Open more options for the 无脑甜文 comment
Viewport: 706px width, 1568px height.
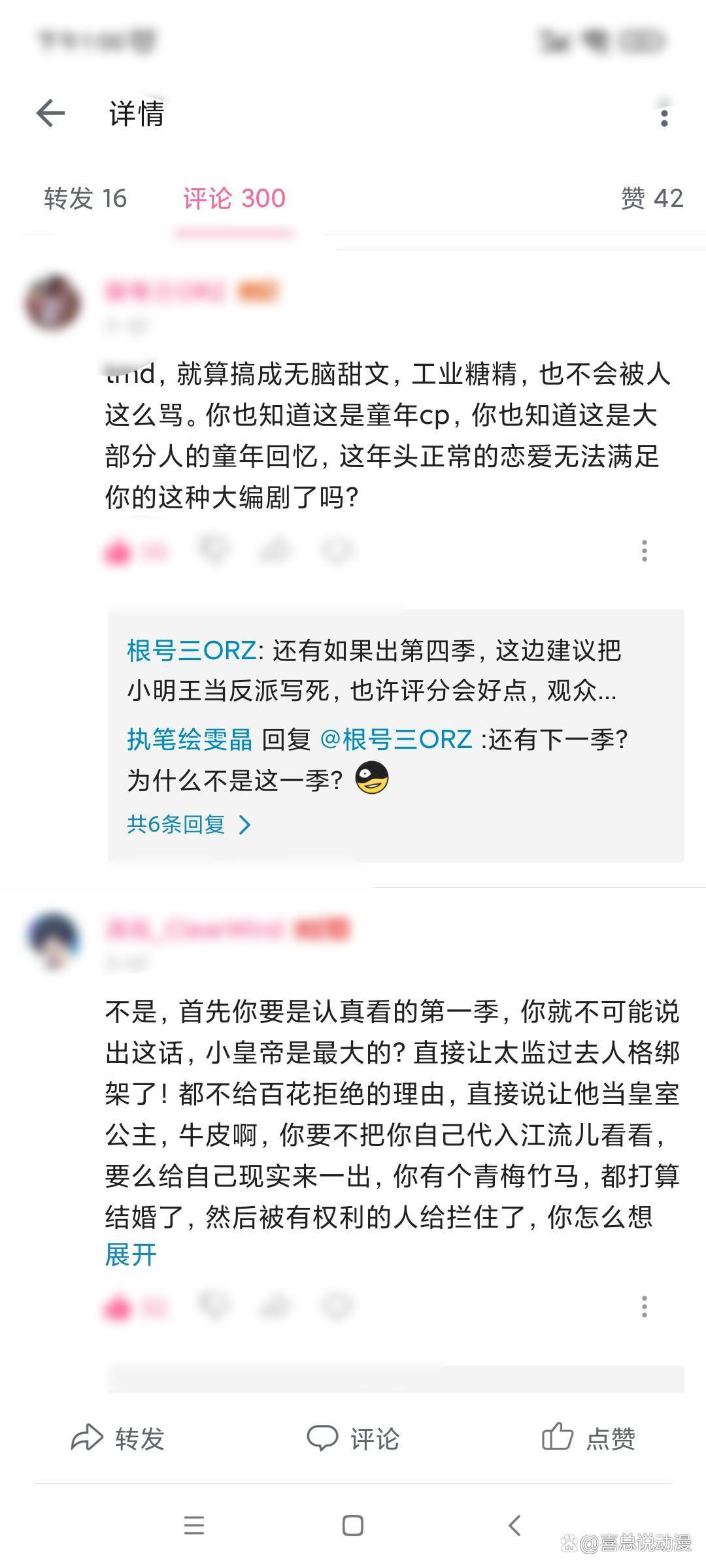(645, 551)
